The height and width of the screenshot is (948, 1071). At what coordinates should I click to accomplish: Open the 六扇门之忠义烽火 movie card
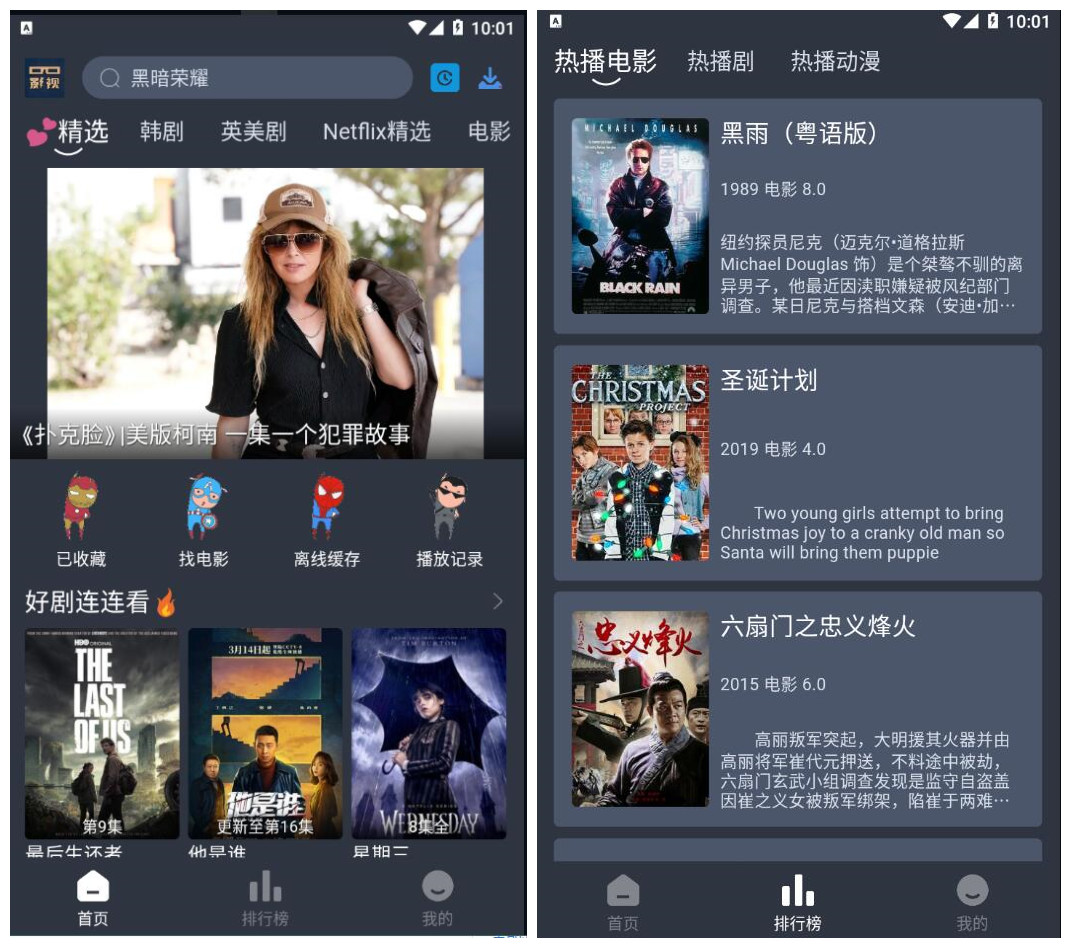point(797,709)
